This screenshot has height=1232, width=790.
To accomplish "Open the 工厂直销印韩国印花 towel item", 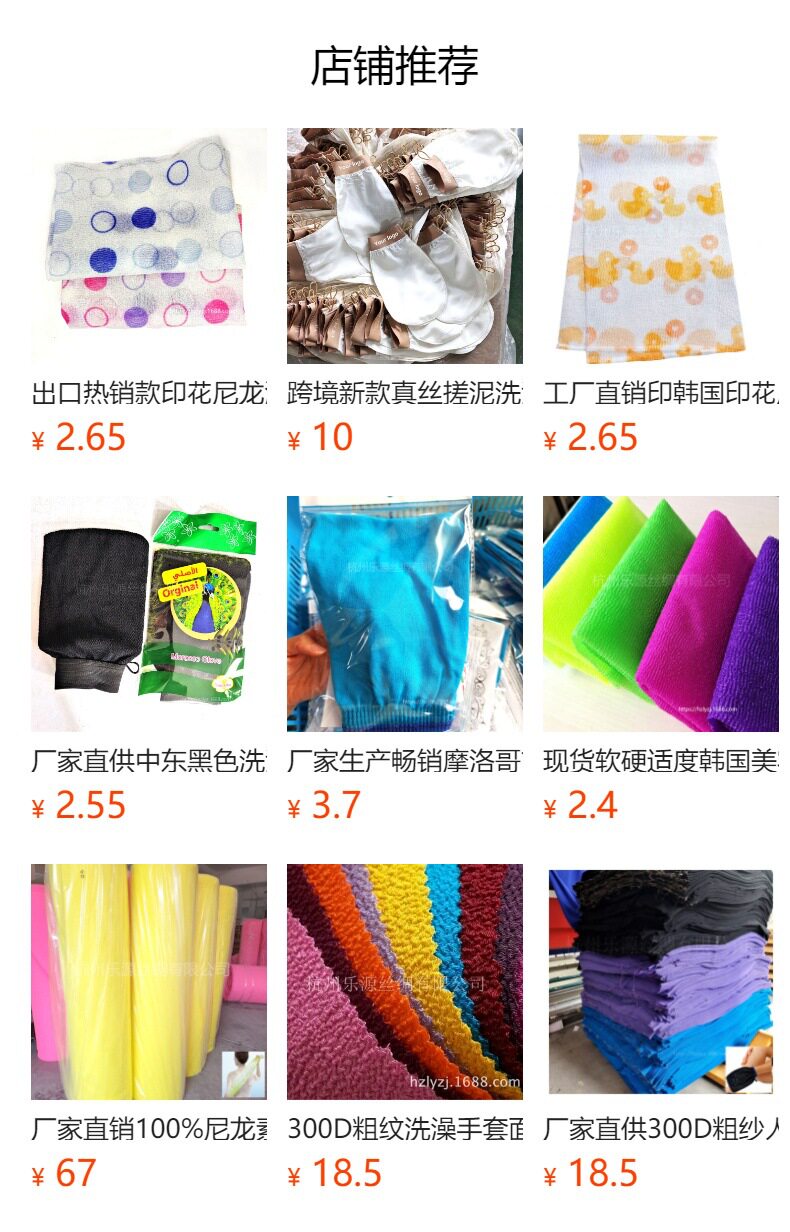I will pyautogui.click(x=660, y=245).
